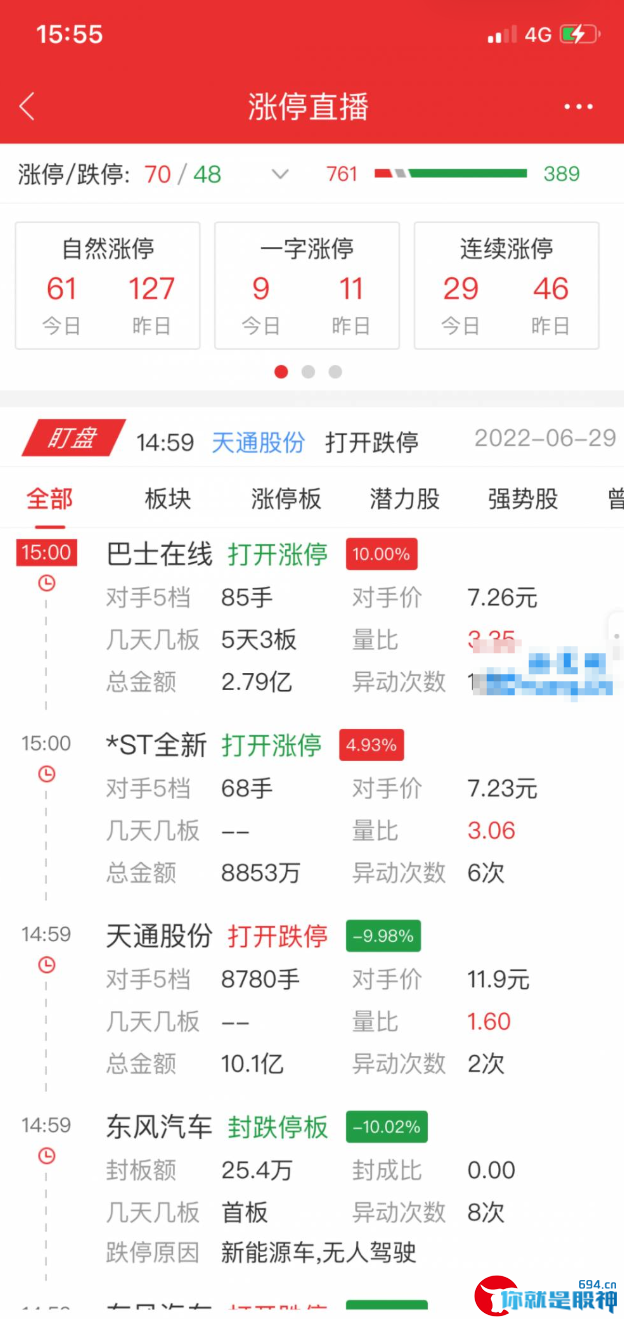Switch to the 板块 tab
This screenshot has width=624, height=1319.
[x=168, y=499]
